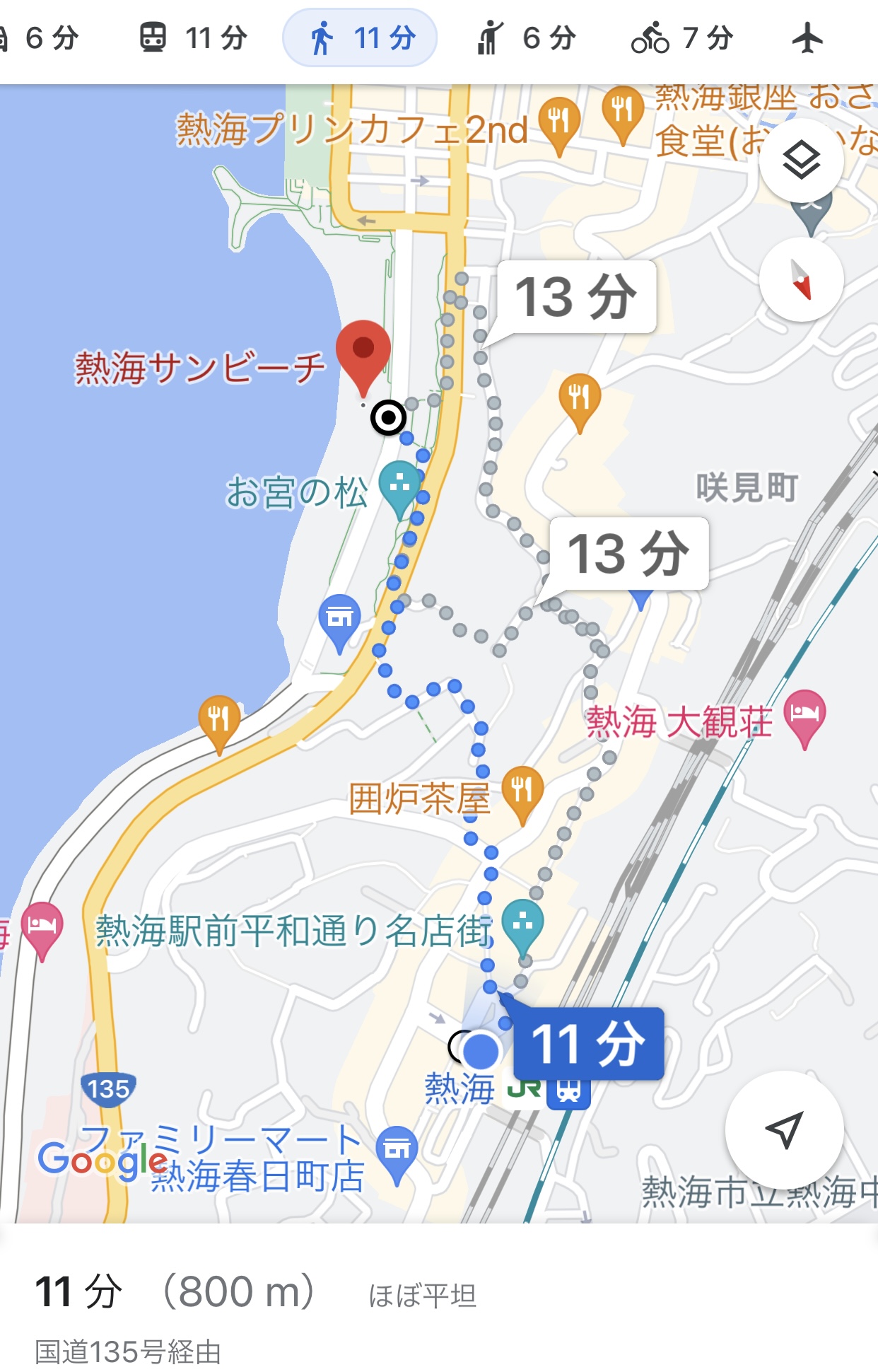The height and width of the screenshot is (1372, 878).
Task: Center the map on my location
Action: coord(784,1129)
